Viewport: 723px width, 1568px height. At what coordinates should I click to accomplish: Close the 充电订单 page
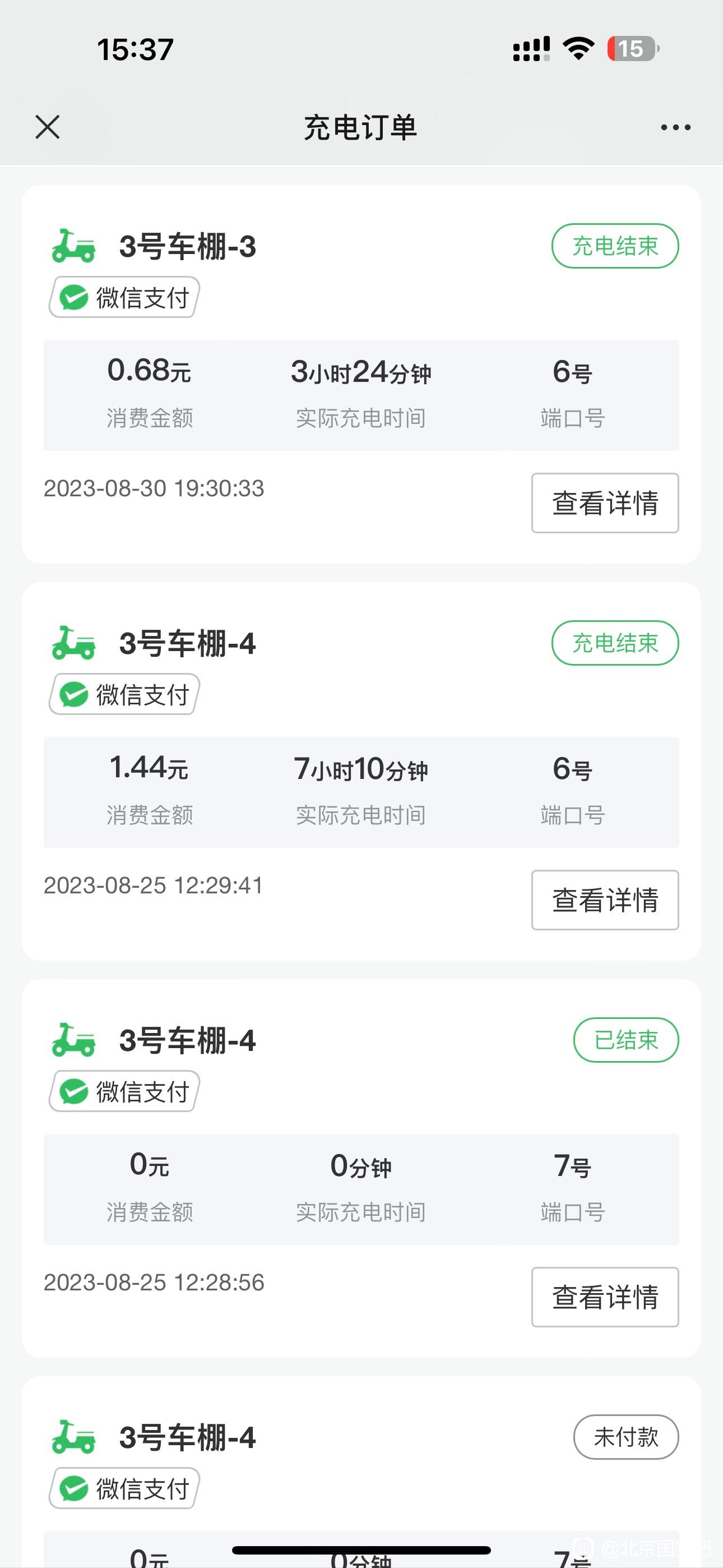click(48, 127)
